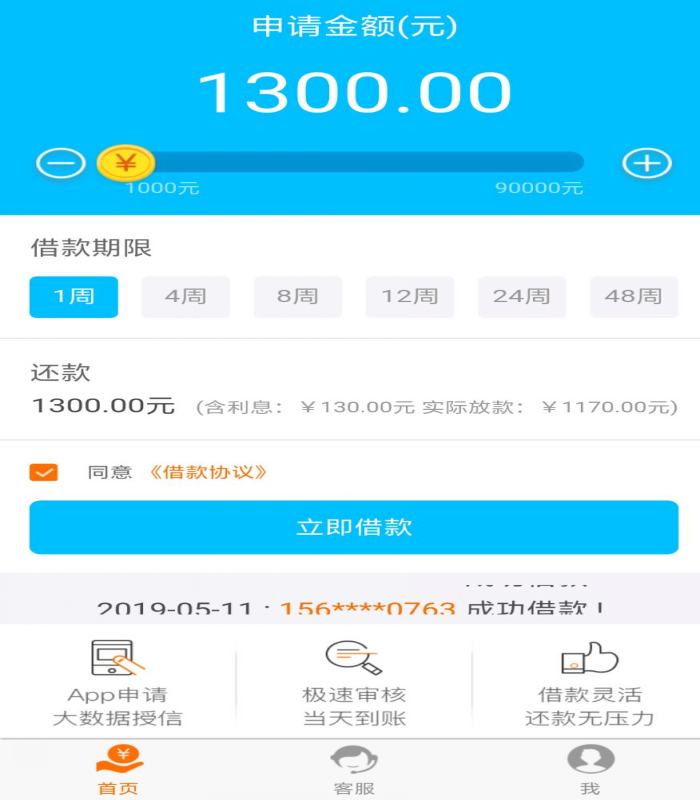Choose the 48周 loan term

coord(634,296)
